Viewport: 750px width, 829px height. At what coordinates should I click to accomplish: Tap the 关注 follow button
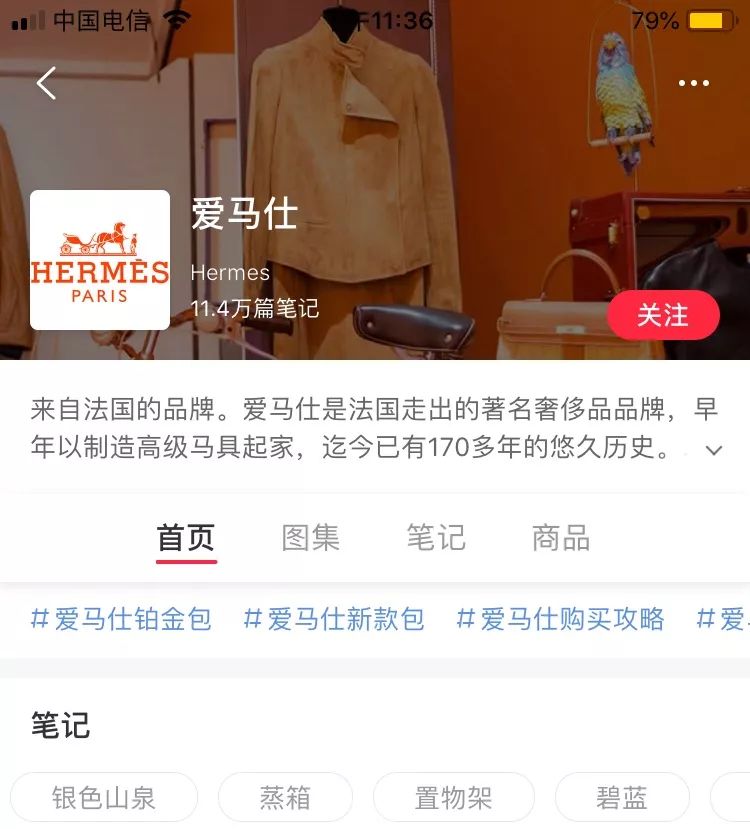tap(664, 315)
